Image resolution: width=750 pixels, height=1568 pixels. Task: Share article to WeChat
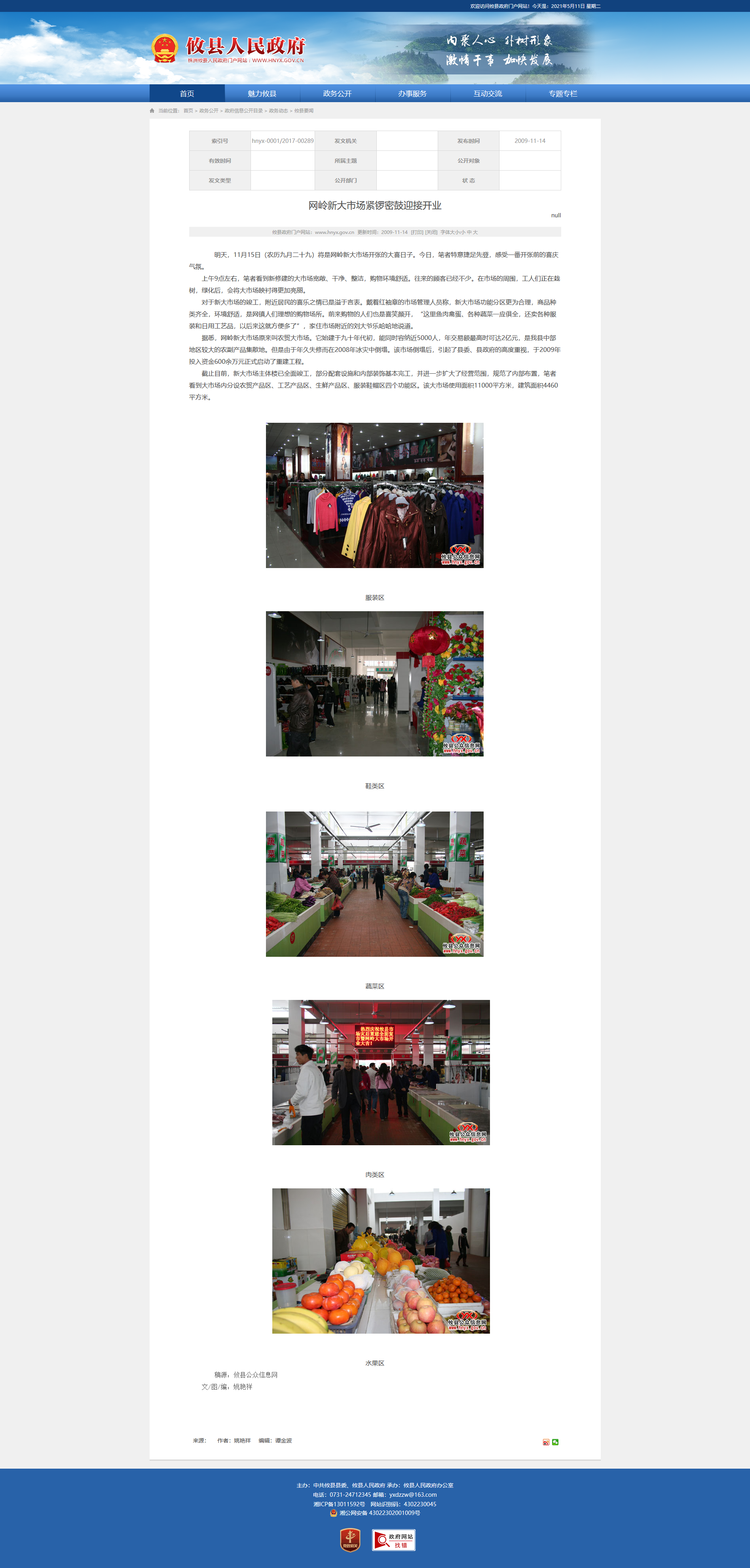pos(555,1442)
